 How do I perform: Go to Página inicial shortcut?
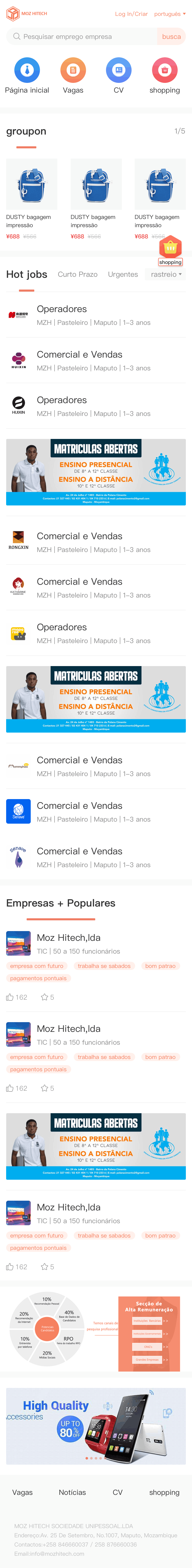[x=27, y=70]
